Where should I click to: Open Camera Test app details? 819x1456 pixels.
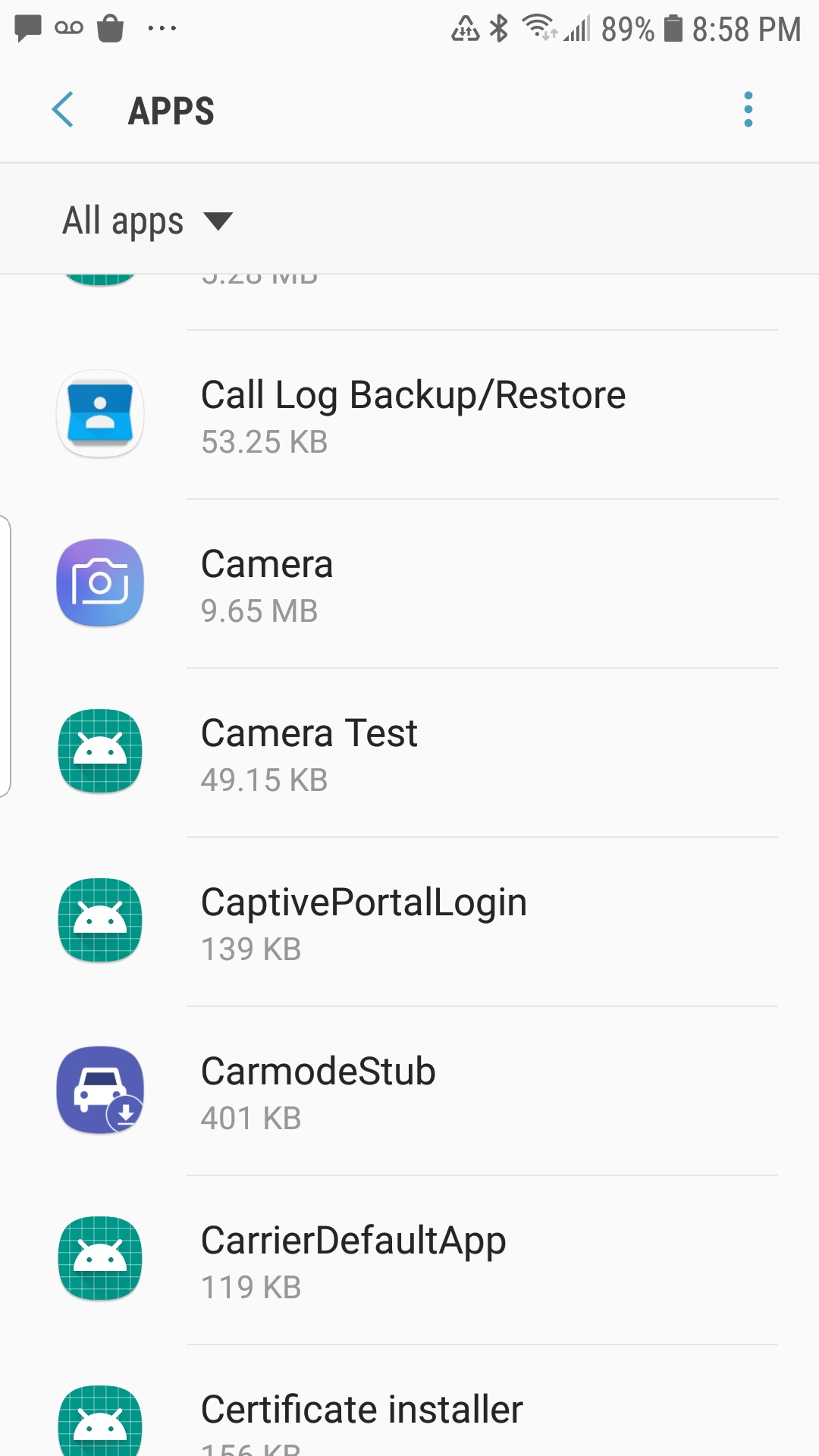coord(413,753)
